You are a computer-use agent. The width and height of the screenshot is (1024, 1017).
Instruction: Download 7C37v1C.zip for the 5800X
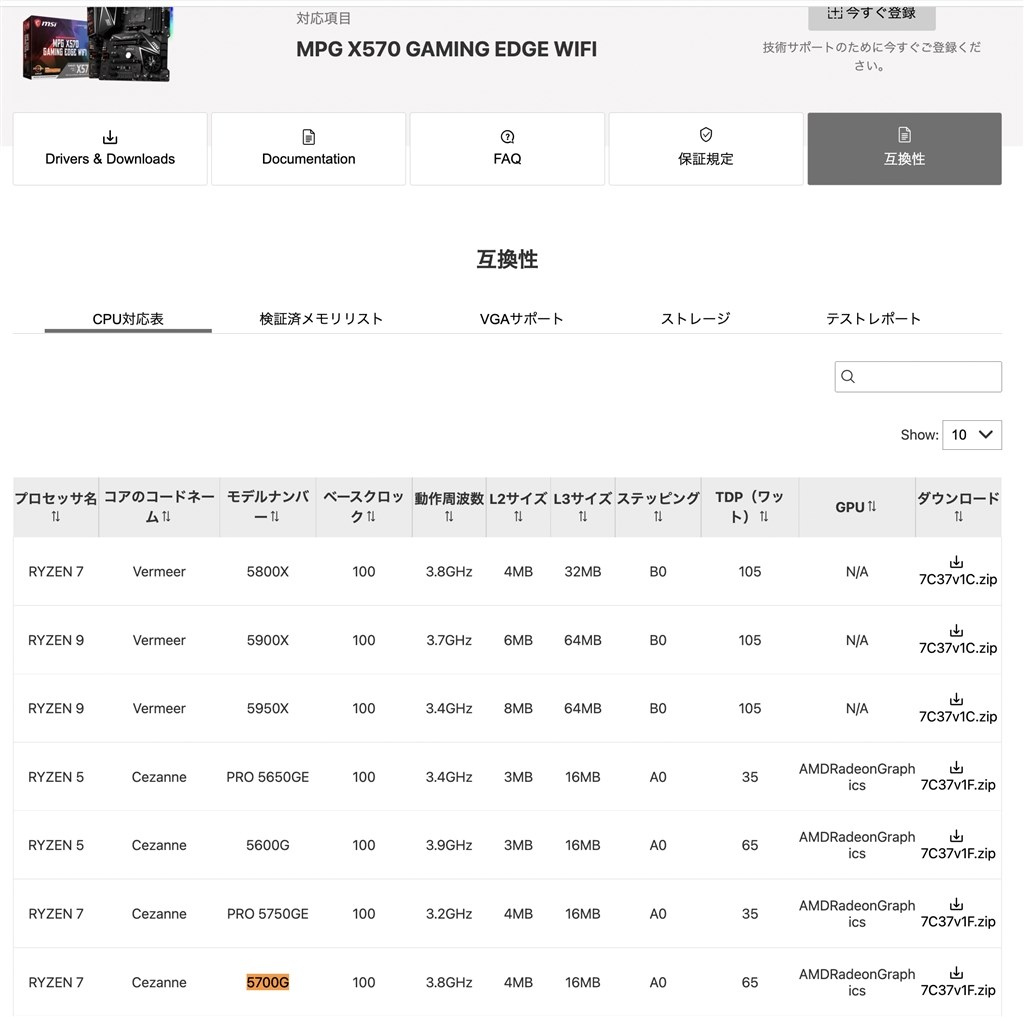[x=957, y=571]
